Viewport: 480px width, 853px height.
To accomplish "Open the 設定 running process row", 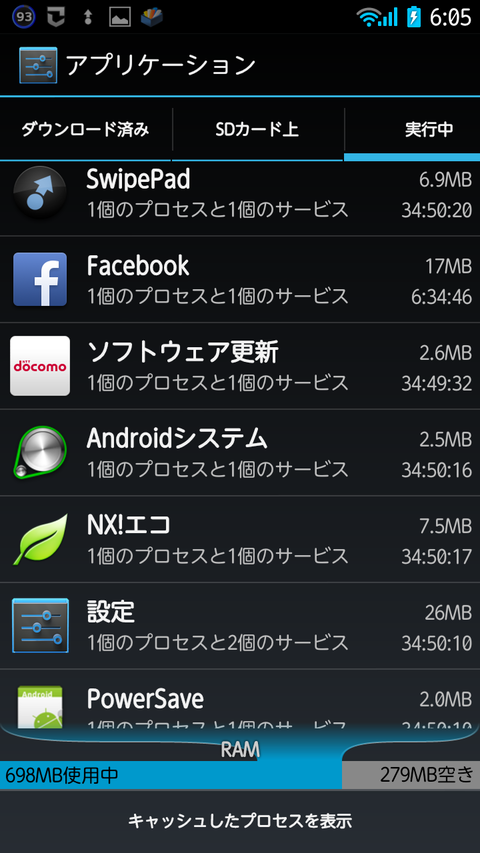I will coord(240,626).
